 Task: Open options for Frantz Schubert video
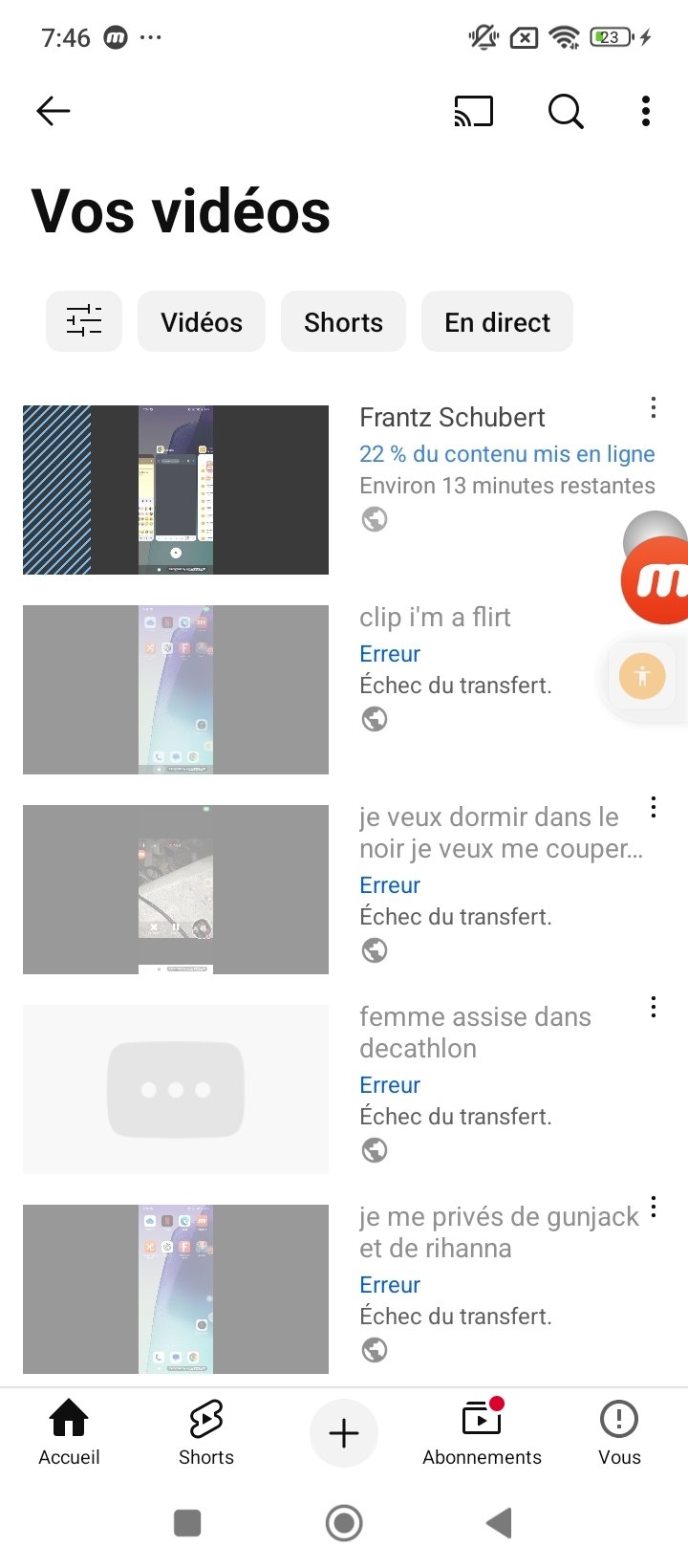[654, 408]
